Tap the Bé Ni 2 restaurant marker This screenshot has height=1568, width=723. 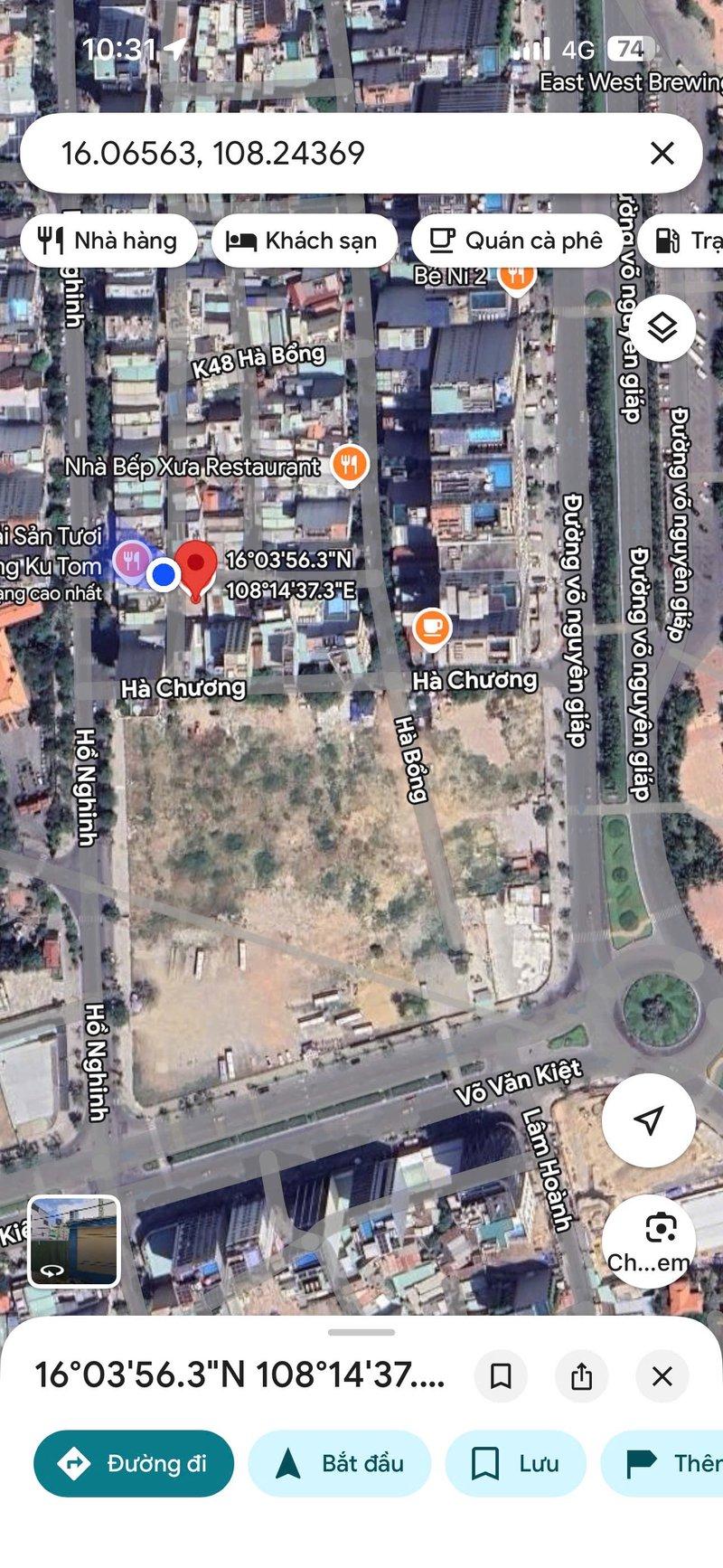[x=517, y=277]
